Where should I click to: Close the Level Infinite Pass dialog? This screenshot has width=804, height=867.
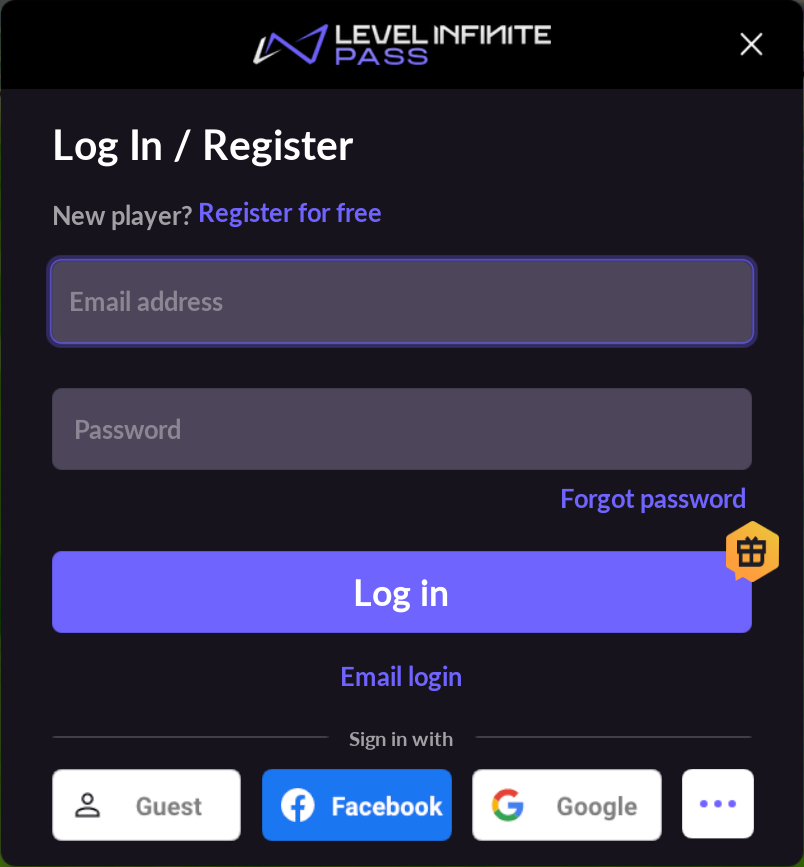click(750, 44)
